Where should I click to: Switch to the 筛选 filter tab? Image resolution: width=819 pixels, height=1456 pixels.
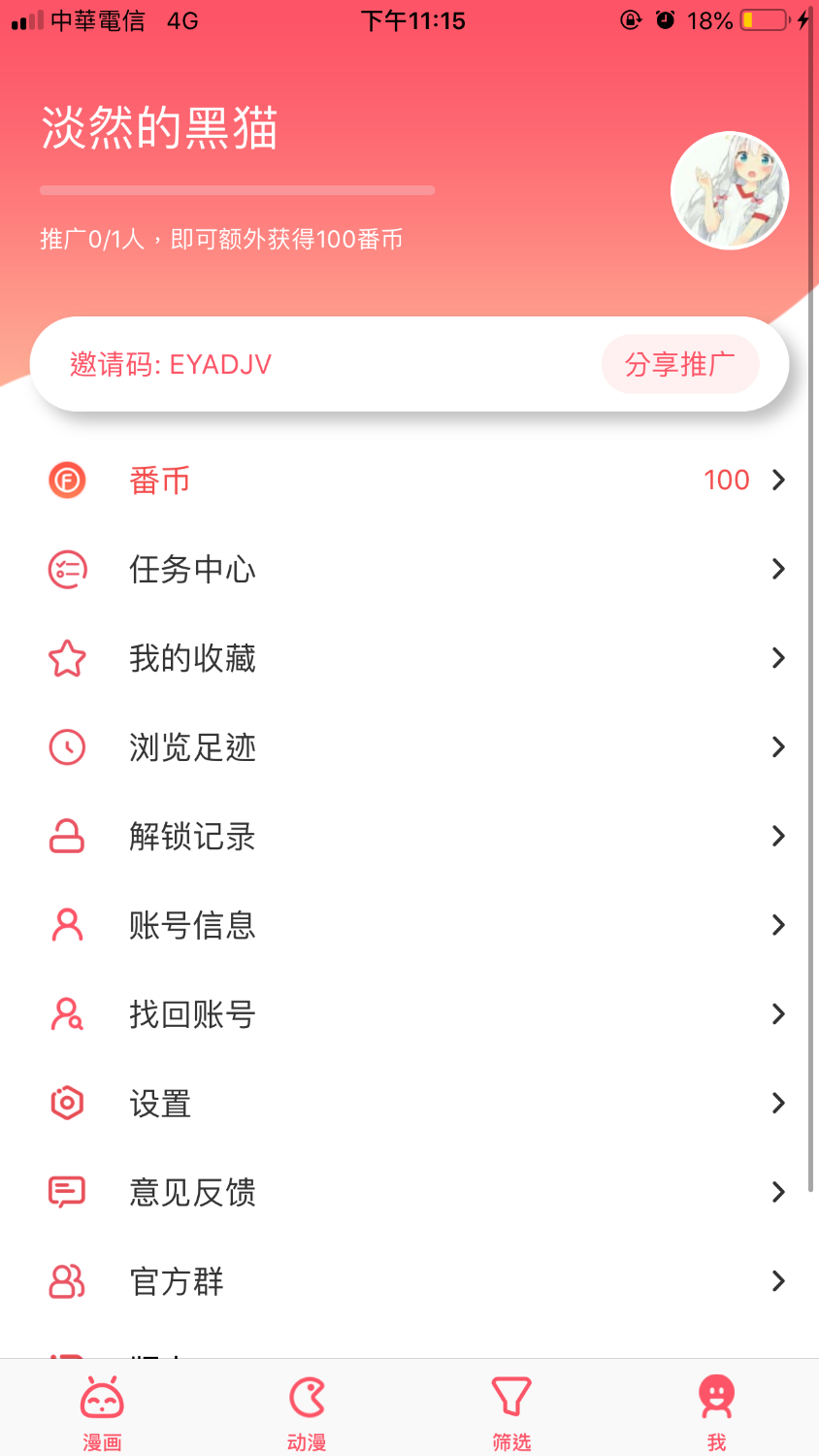[511, 1412]
